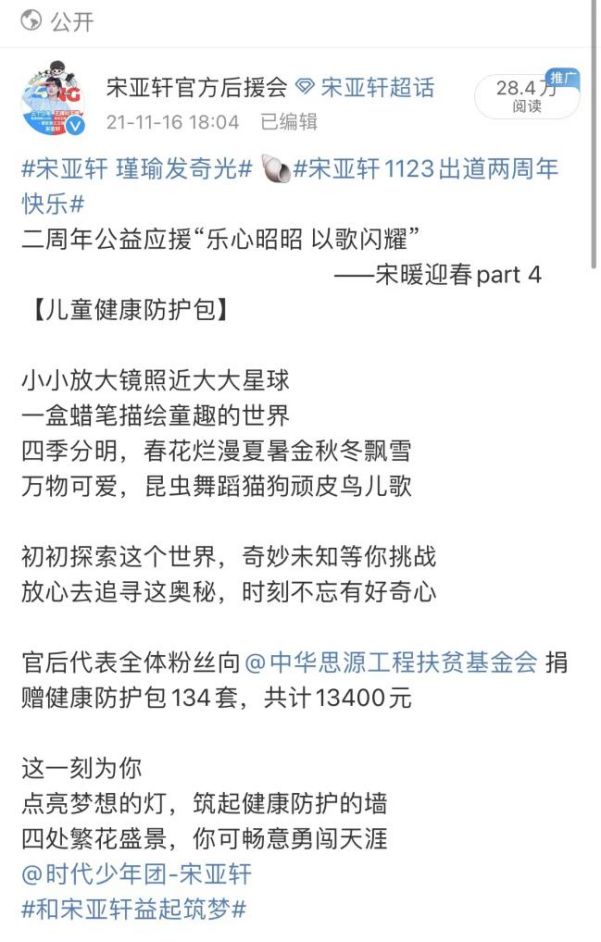The image size is (601, 942).
Task: Visit @中华思源工程扶贫基金会 mention
Action: (x=391, y=662)
